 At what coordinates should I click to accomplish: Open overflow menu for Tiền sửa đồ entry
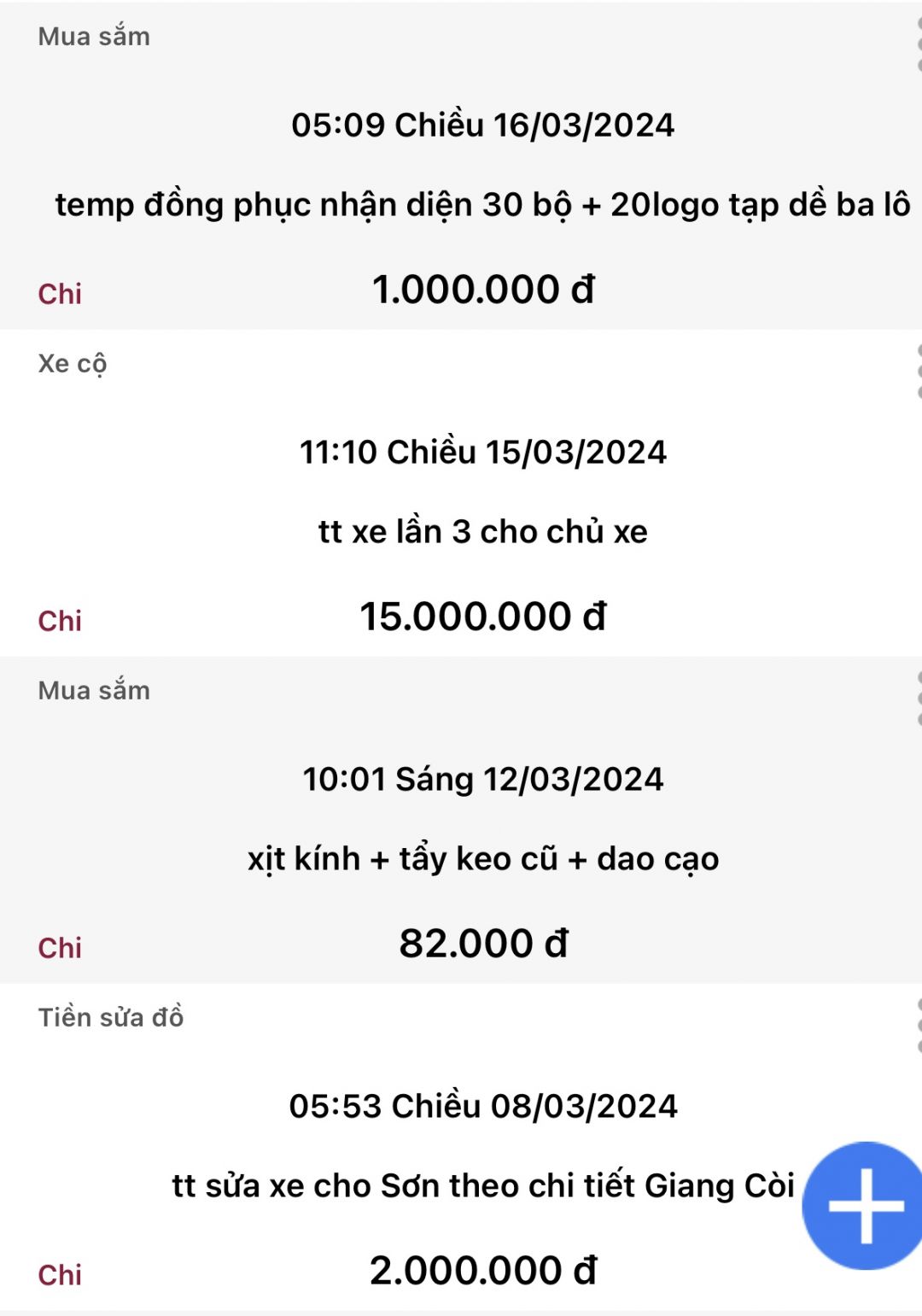click(x=918, y=1026)
